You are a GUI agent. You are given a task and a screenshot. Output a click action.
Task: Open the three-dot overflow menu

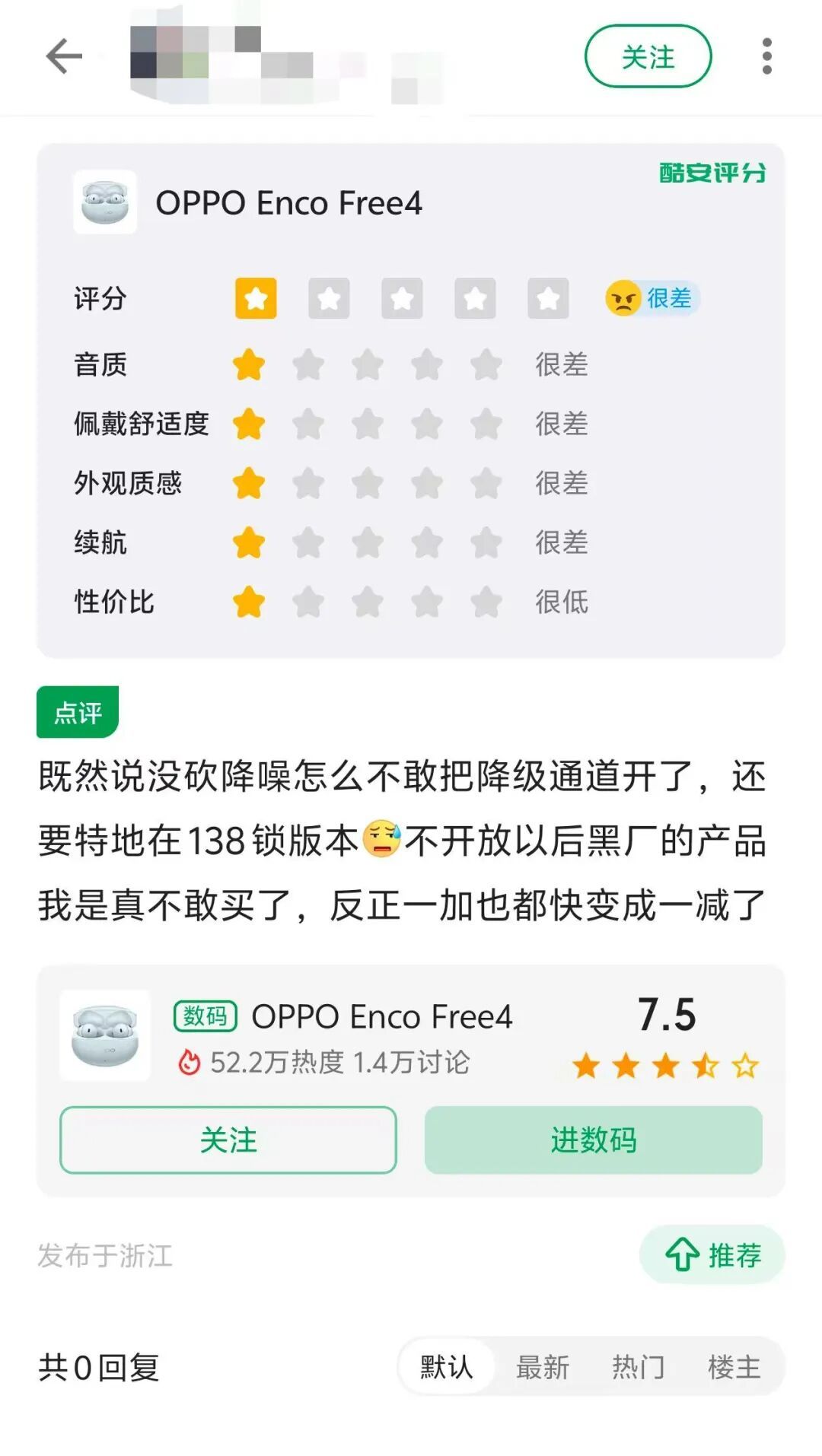click(x=766, y=56)
